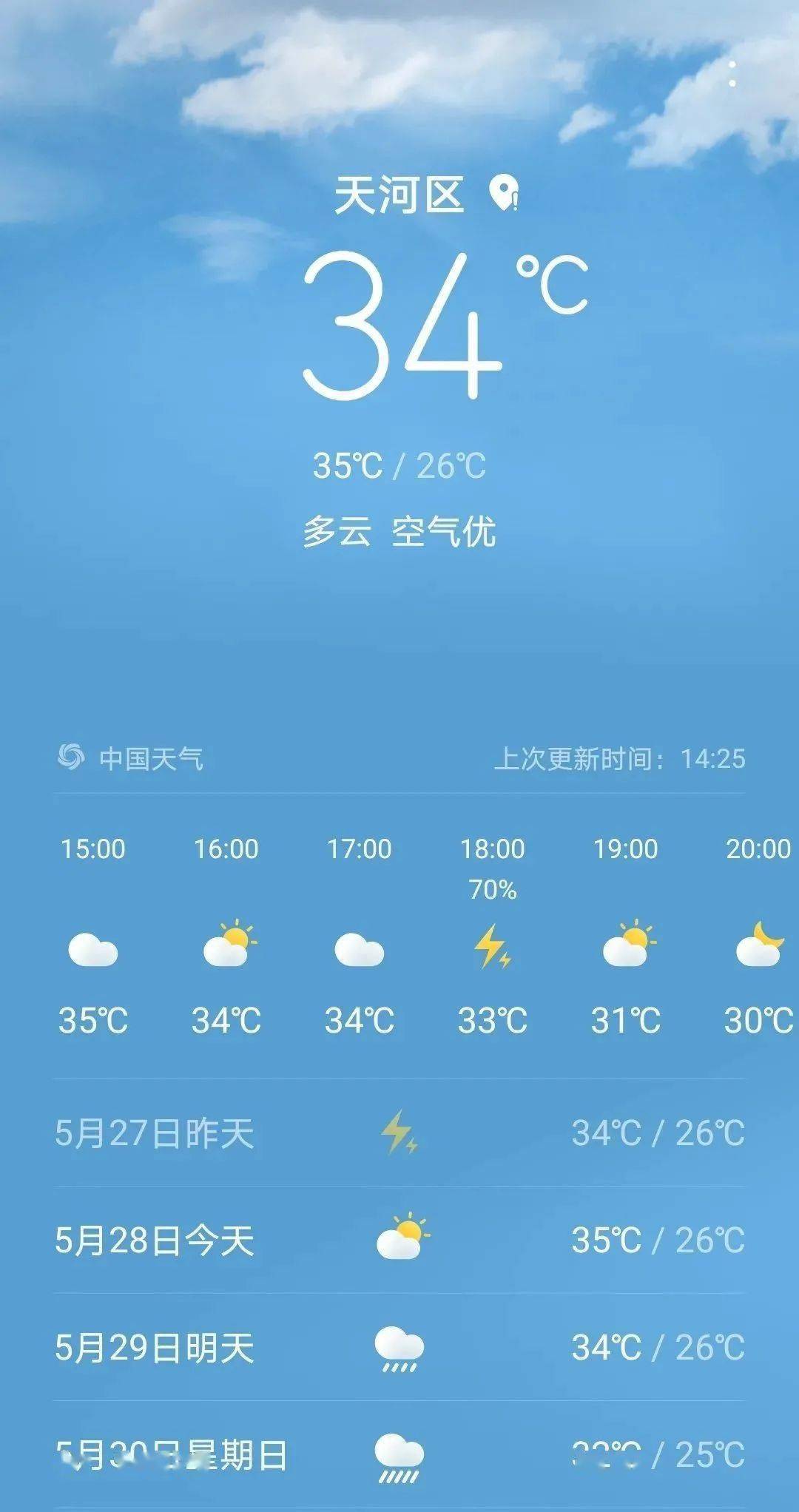
Task: Open the overflow menu at top right
Action: [732, 73]
